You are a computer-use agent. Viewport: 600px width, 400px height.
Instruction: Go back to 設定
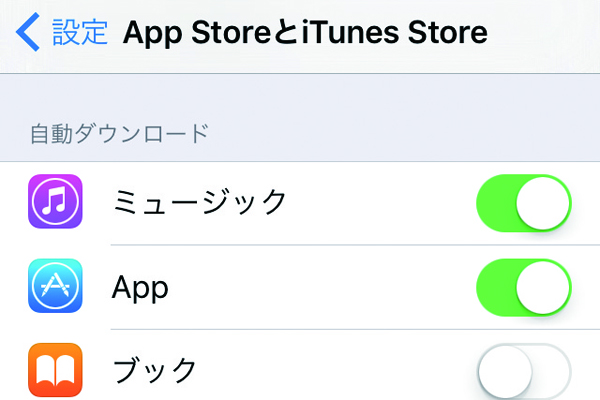[x=62, y=33]
